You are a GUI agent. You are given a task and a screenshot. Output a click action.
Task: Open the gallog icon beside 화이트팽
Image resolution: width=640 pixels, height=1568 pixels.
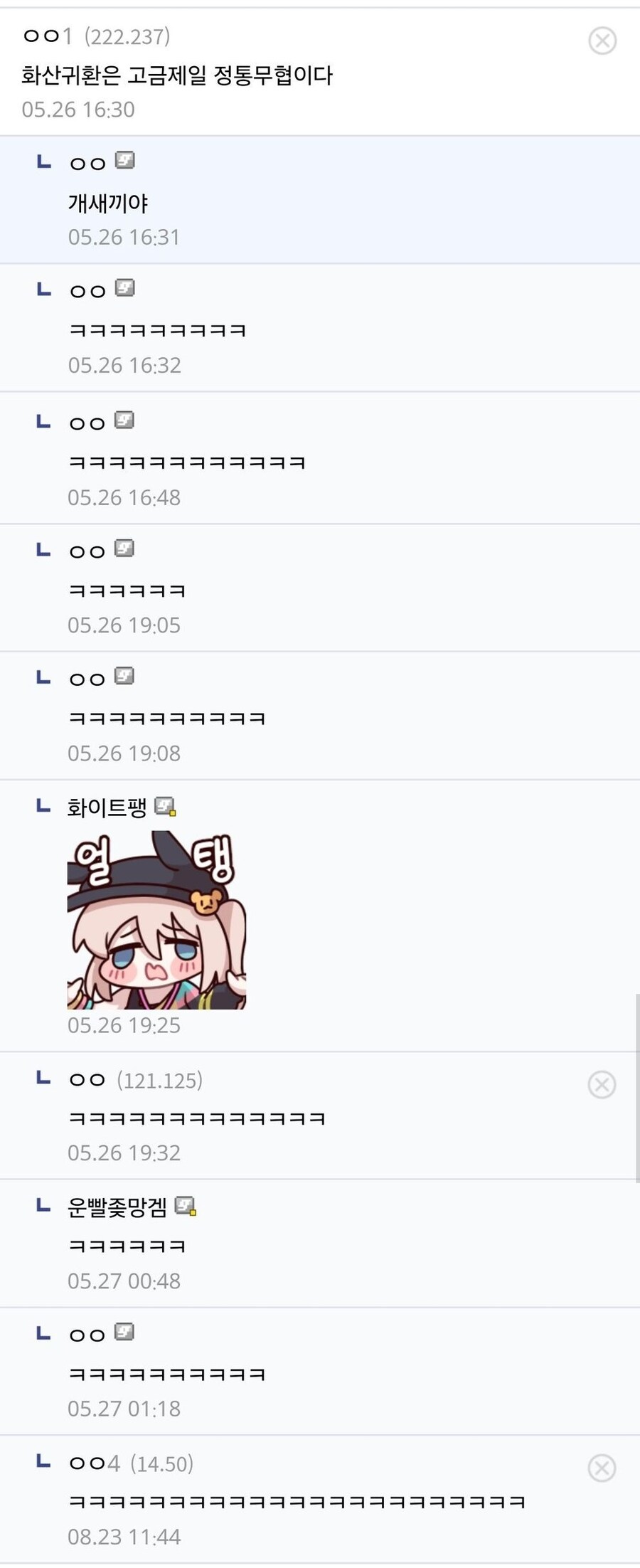pyautogui.click(x=165, y=807)
